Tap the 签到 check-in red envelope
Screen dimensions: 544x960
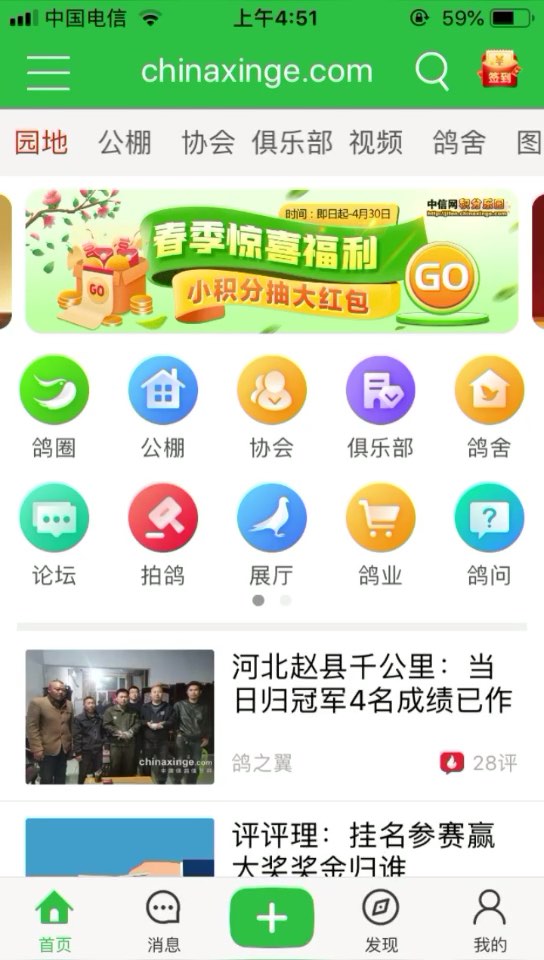coord(498,70)
